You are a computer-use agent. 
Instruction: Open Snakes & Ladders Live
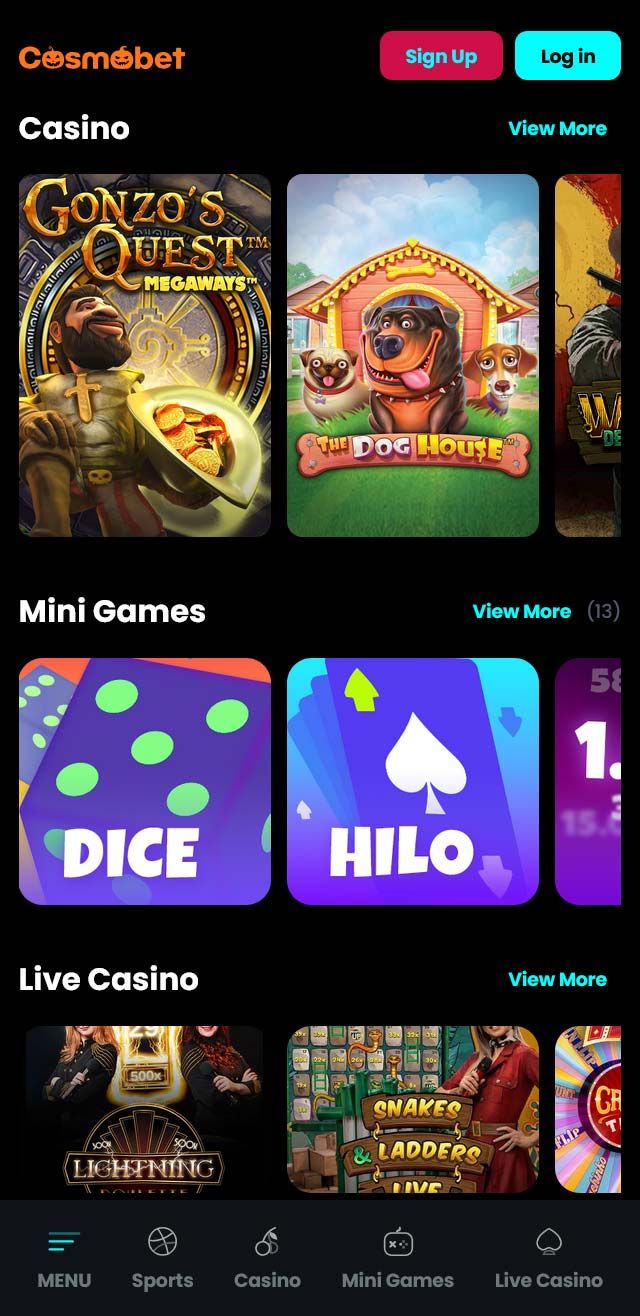tap(413, 1110)
